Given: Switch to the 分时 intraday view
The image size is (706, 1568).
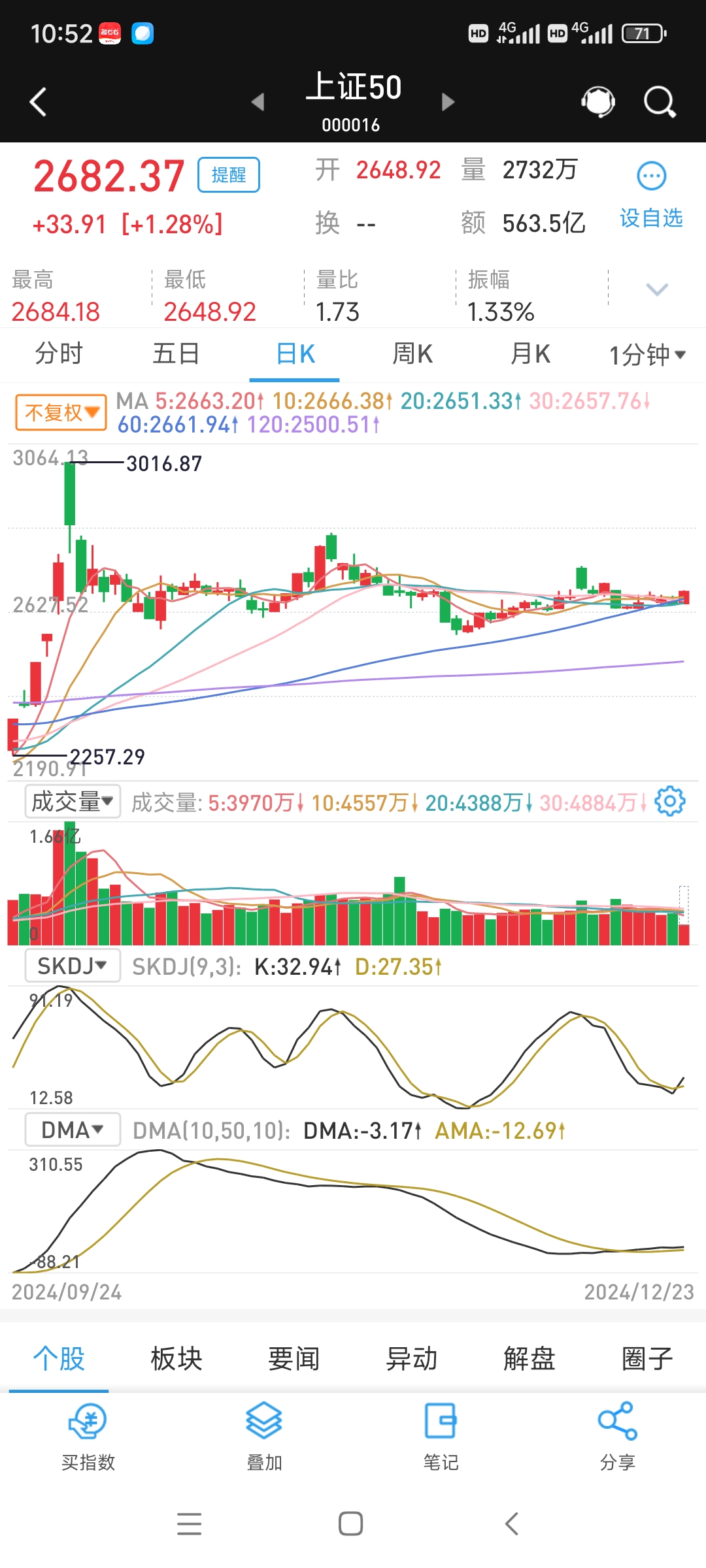Looking at the screenshot, I should click(x=58, y=353).
